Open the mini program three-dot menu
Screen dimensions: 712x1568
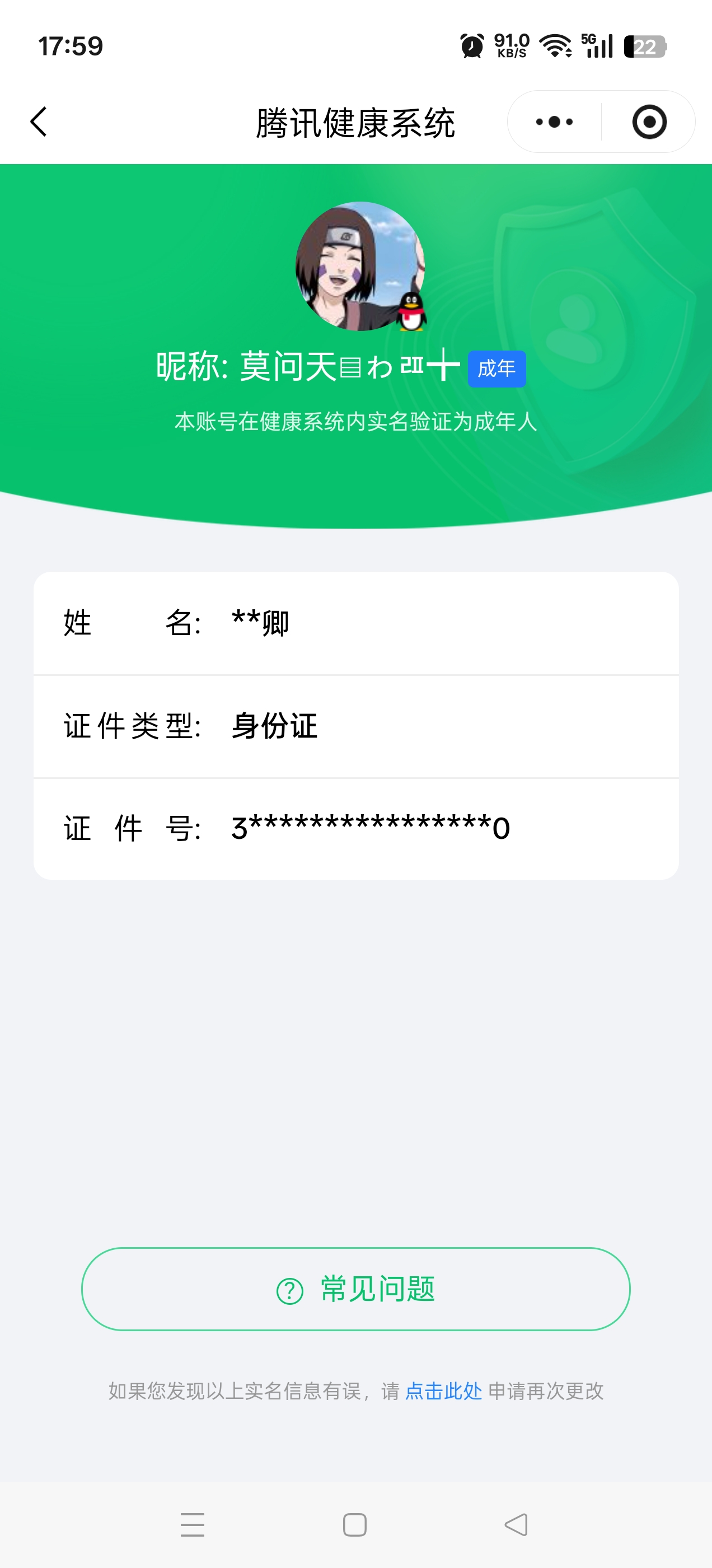coord(554,122)
